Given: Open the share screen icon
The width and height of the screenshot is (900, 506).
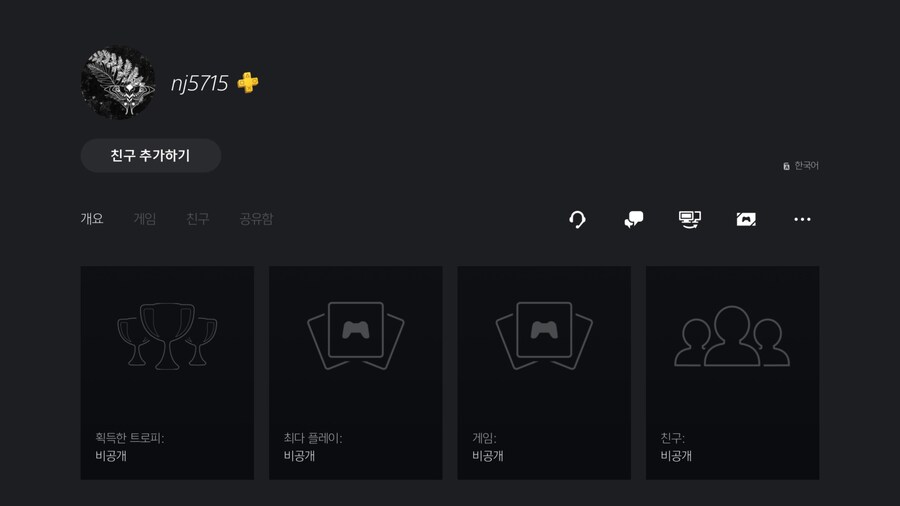Looking at the screenshot, I should [x=689, y=219].
